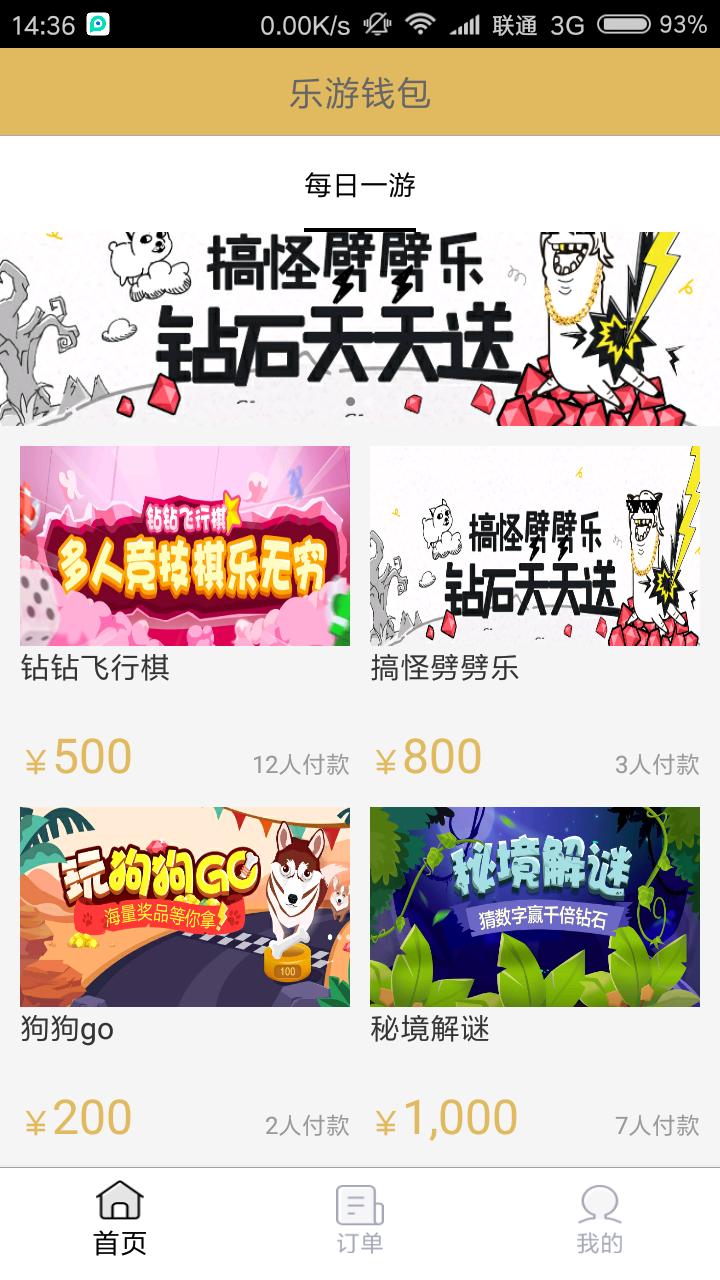Screen dimensions: 720x1280
Task: Select the 每日一游 tab
Action: coord(360,186)
